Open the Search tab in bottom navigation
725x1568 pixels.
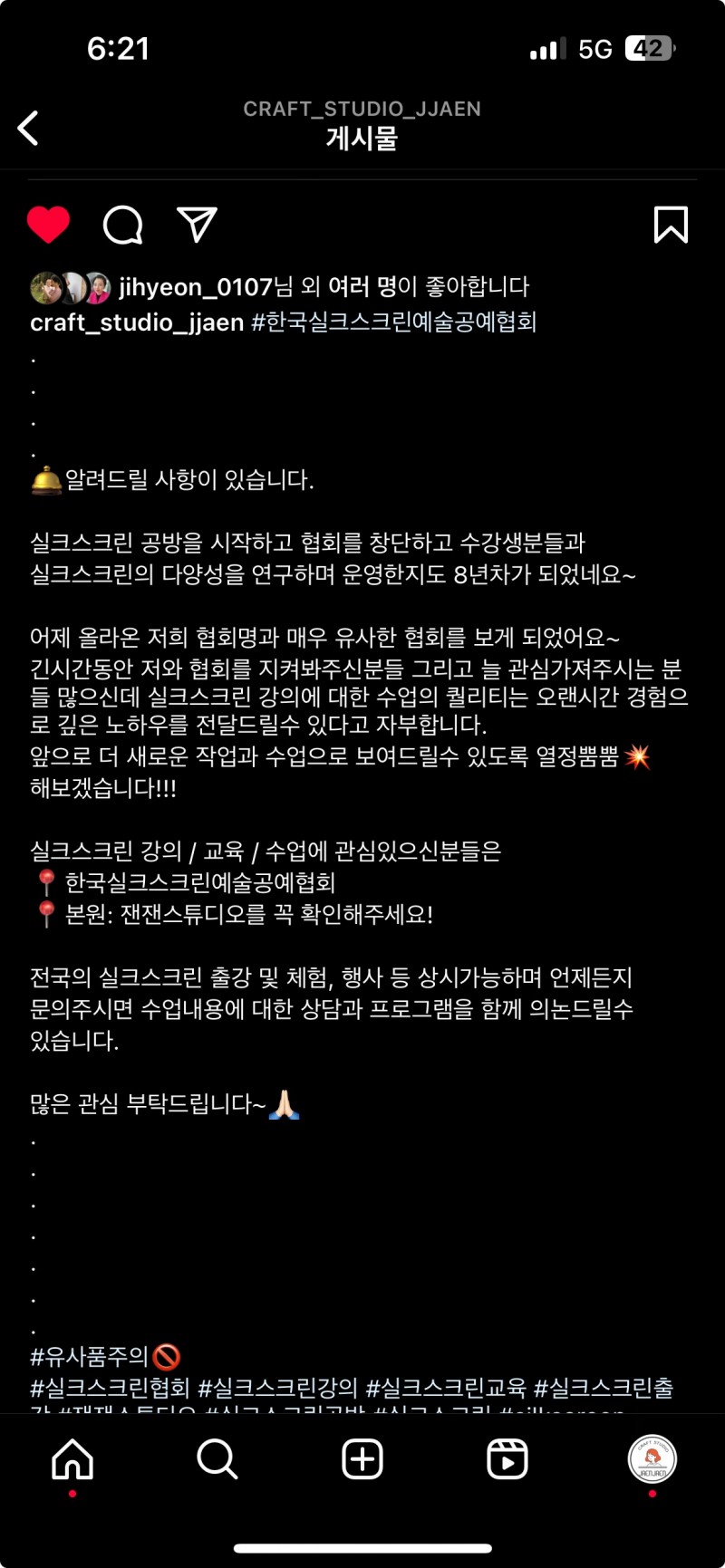pyautogui.click(x=217, y=1460)
